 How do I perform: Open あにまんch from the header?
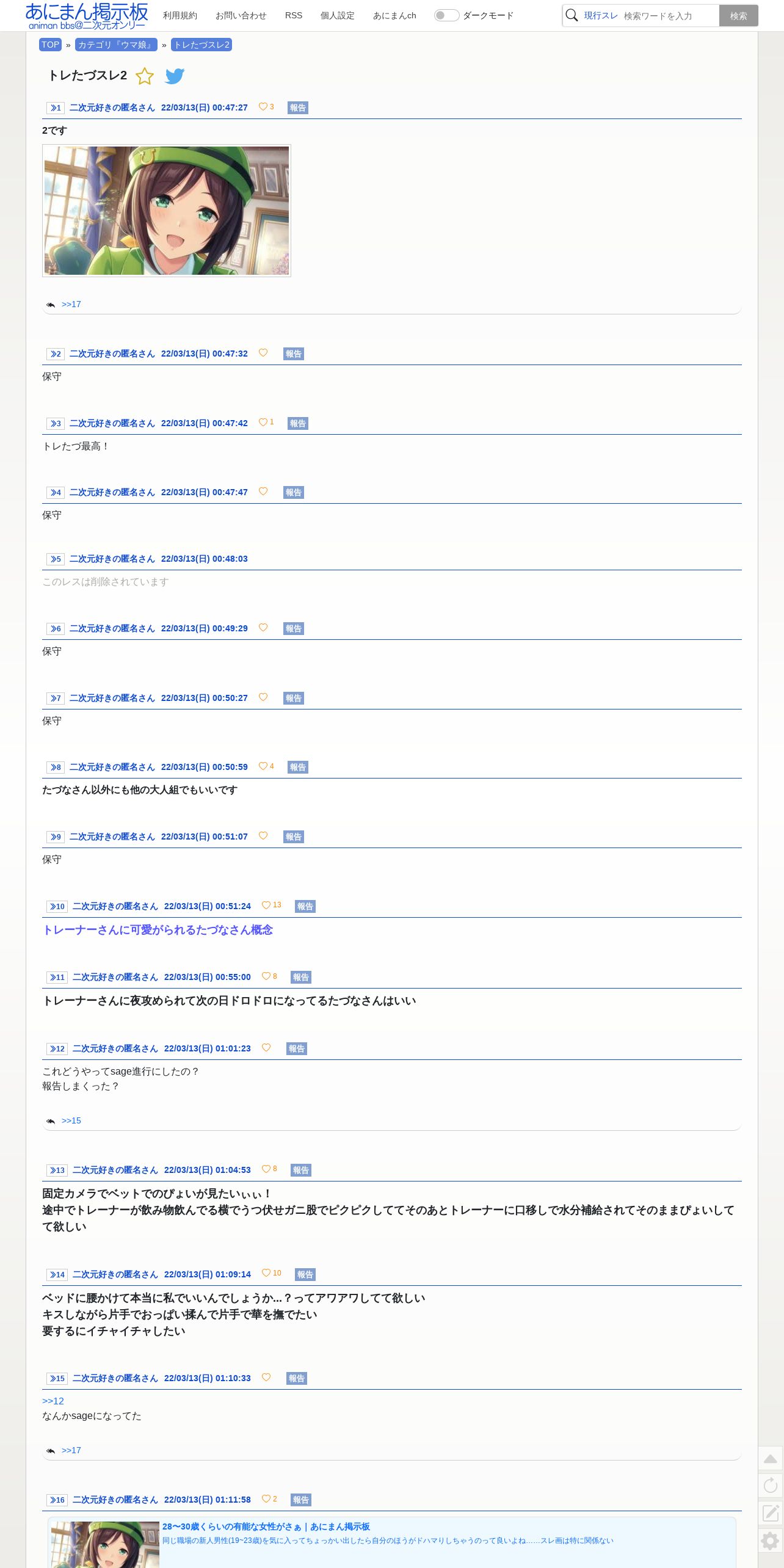(394, 15)
